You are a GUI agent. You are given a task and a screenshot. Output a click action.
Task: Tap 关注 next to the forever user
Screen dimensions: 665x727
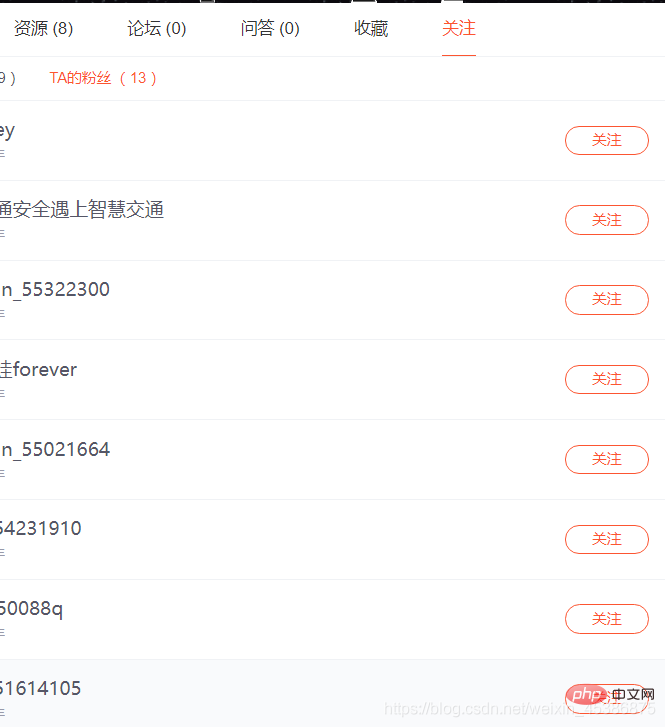click(606, 380)
